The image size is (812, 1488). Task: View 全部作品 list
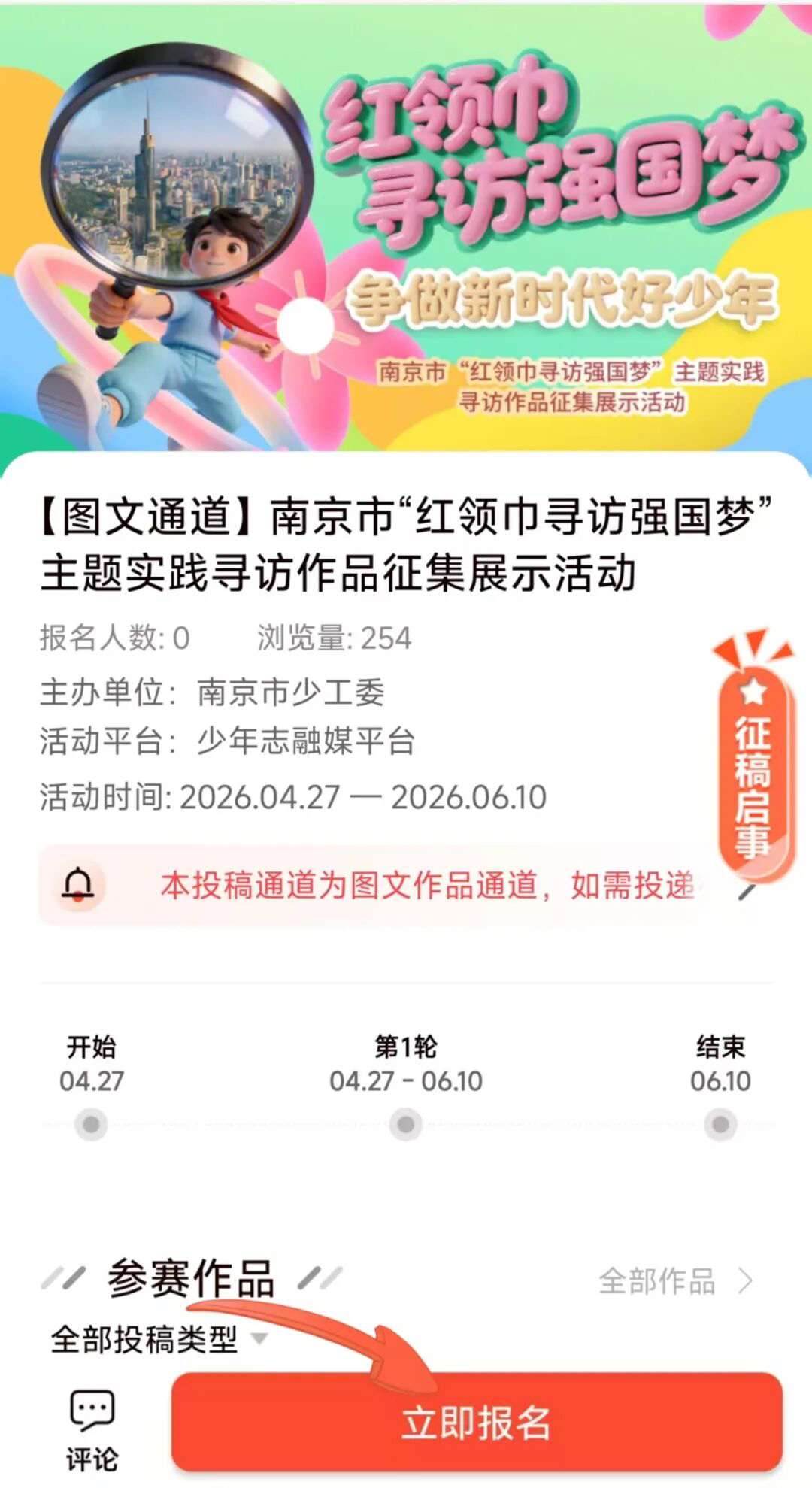pos(674,1281)
